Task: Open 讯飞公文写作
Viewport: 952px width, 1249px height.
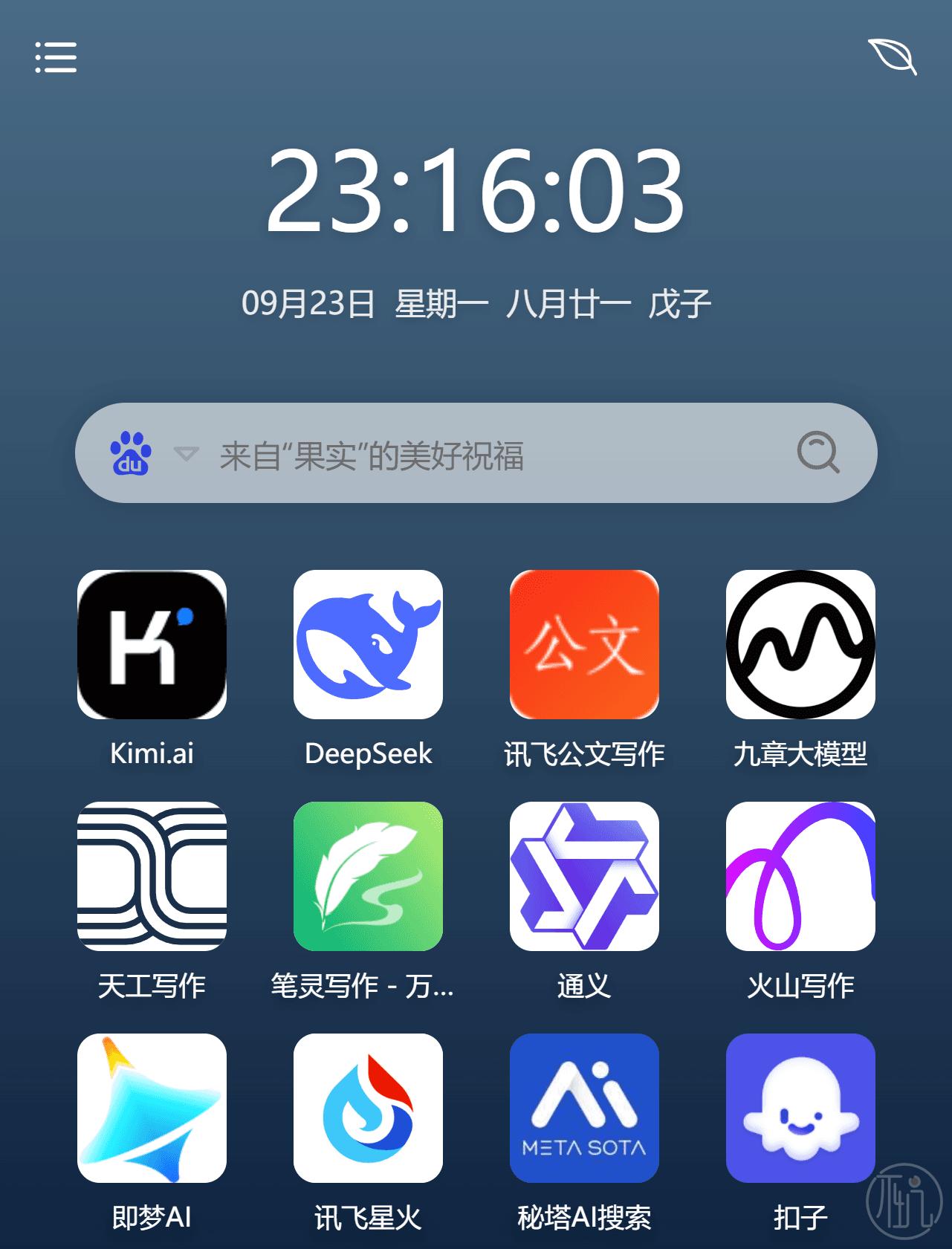Action: [x=584, y=644]
